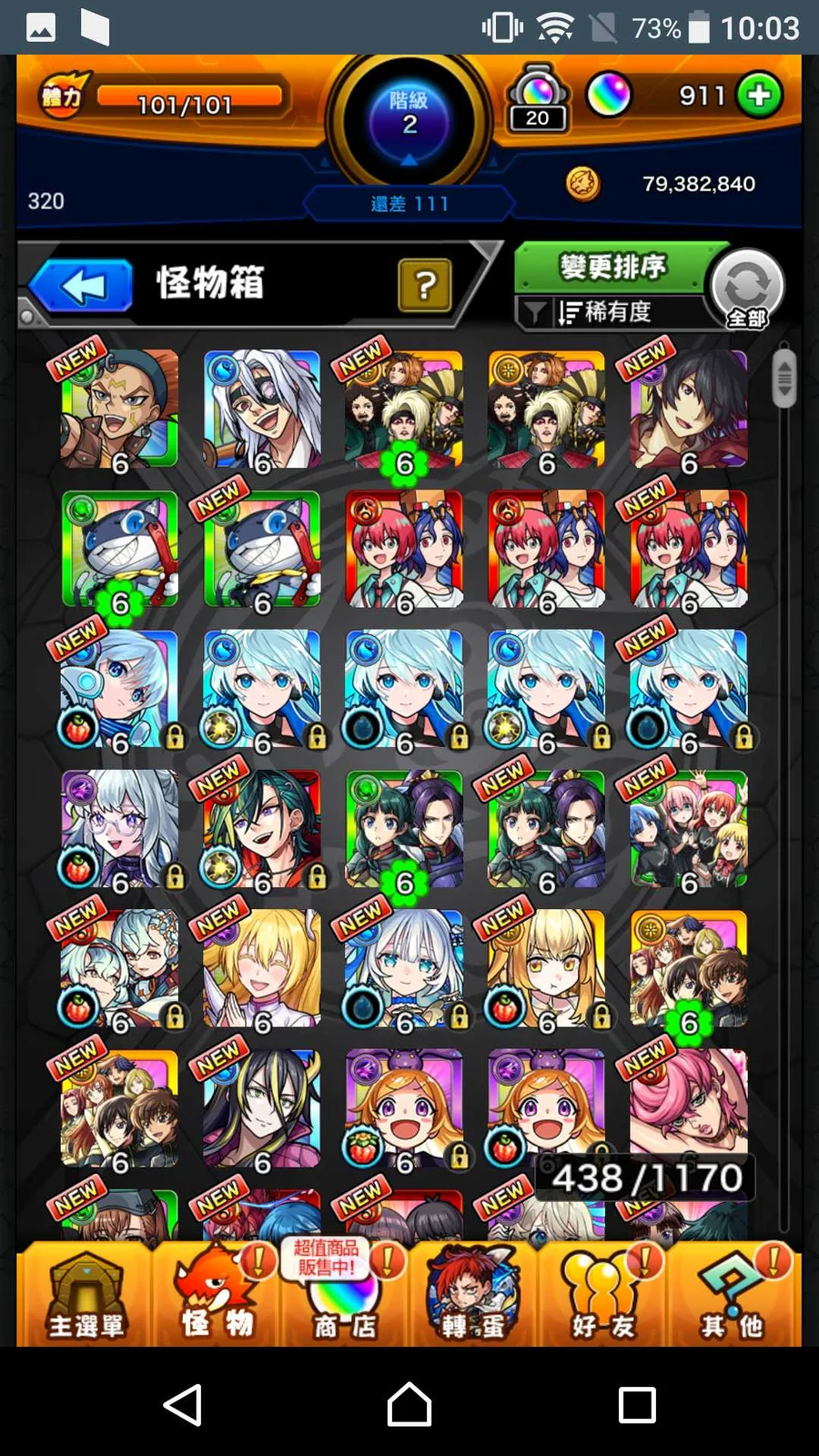Screen dimensions: 819x1456
Task: Tap the scrollbar handle of the monster list
Action: [x=784, y=377]
